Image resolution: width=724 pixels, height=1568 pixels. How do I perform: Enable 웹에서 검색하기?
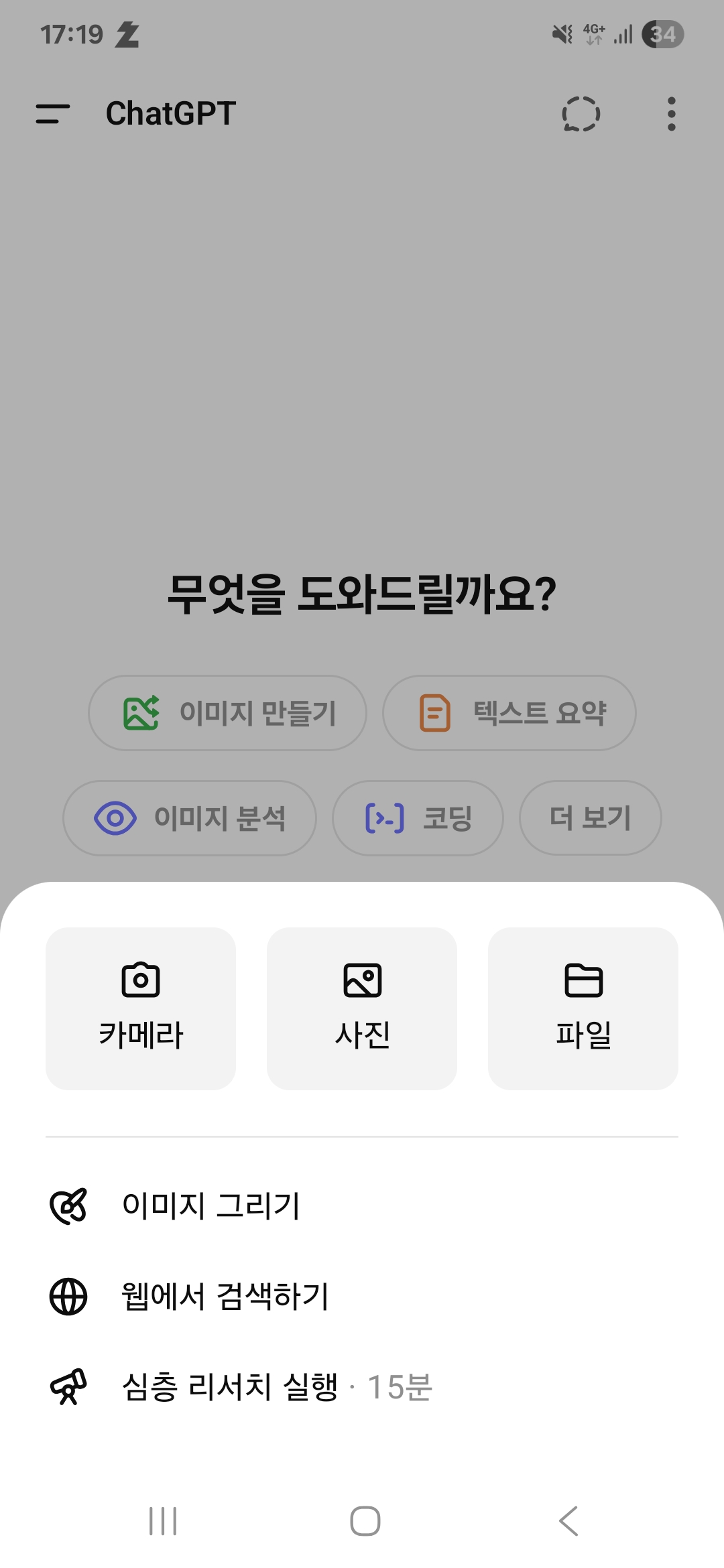coord(362,1296)
